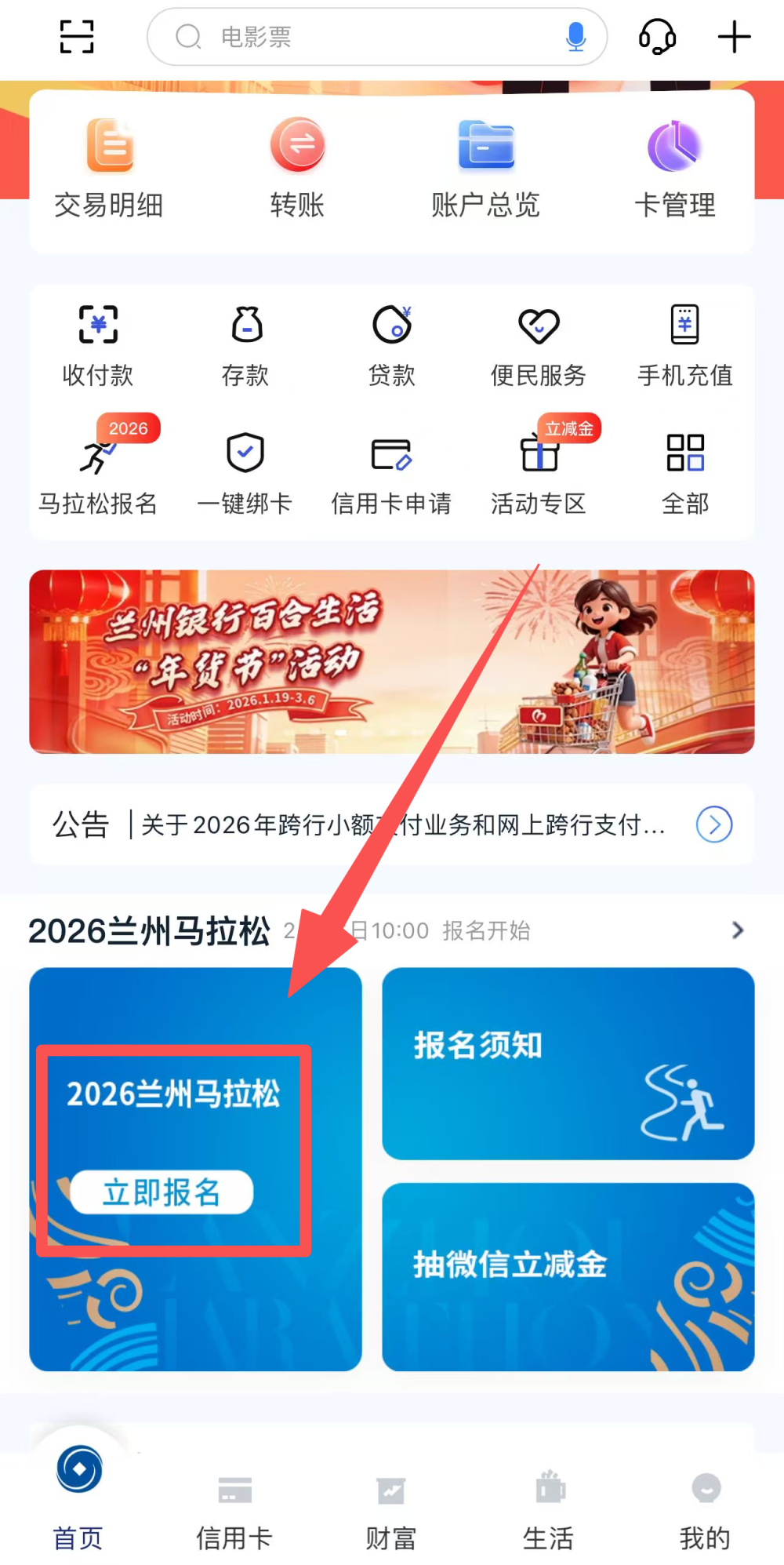This screenshot has height=1565, width=784.
Task: Open 马拉松报名 marathon registration icon
Action: tap(100, 471)
